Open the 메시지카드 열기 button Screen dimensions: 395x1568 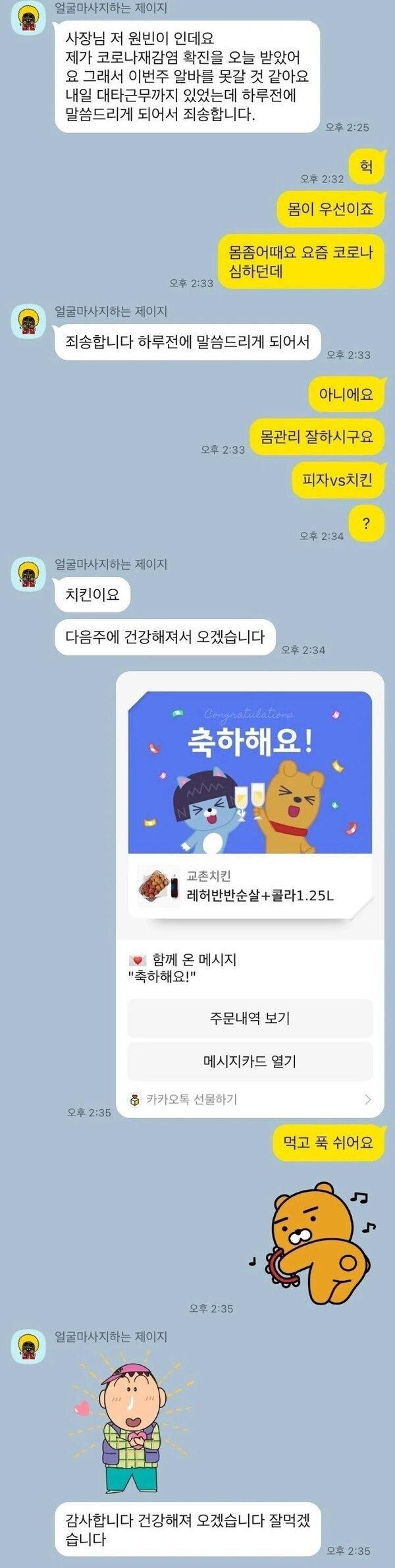[x=250, y=1061]
